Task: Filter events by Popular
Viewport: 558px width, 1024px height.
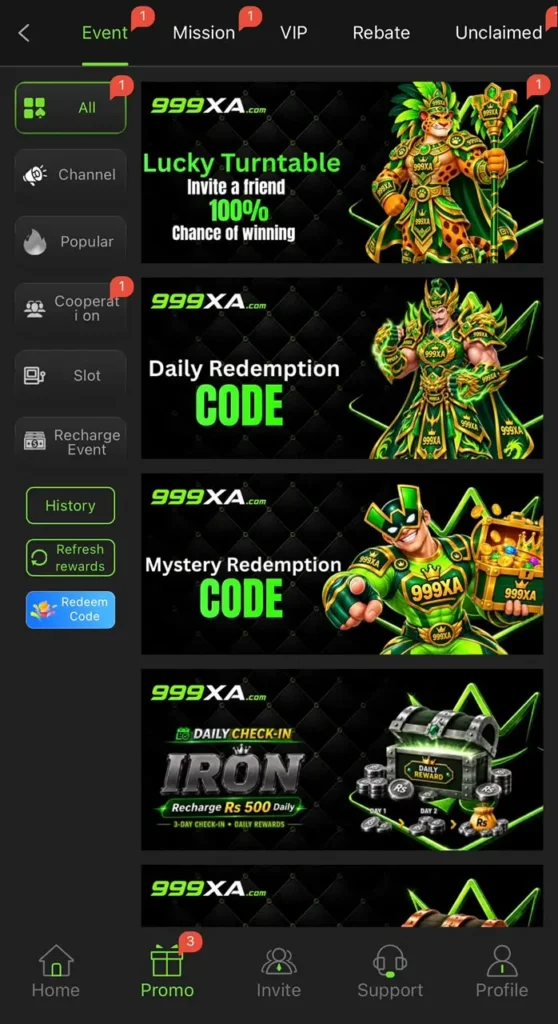Action: 71,242
